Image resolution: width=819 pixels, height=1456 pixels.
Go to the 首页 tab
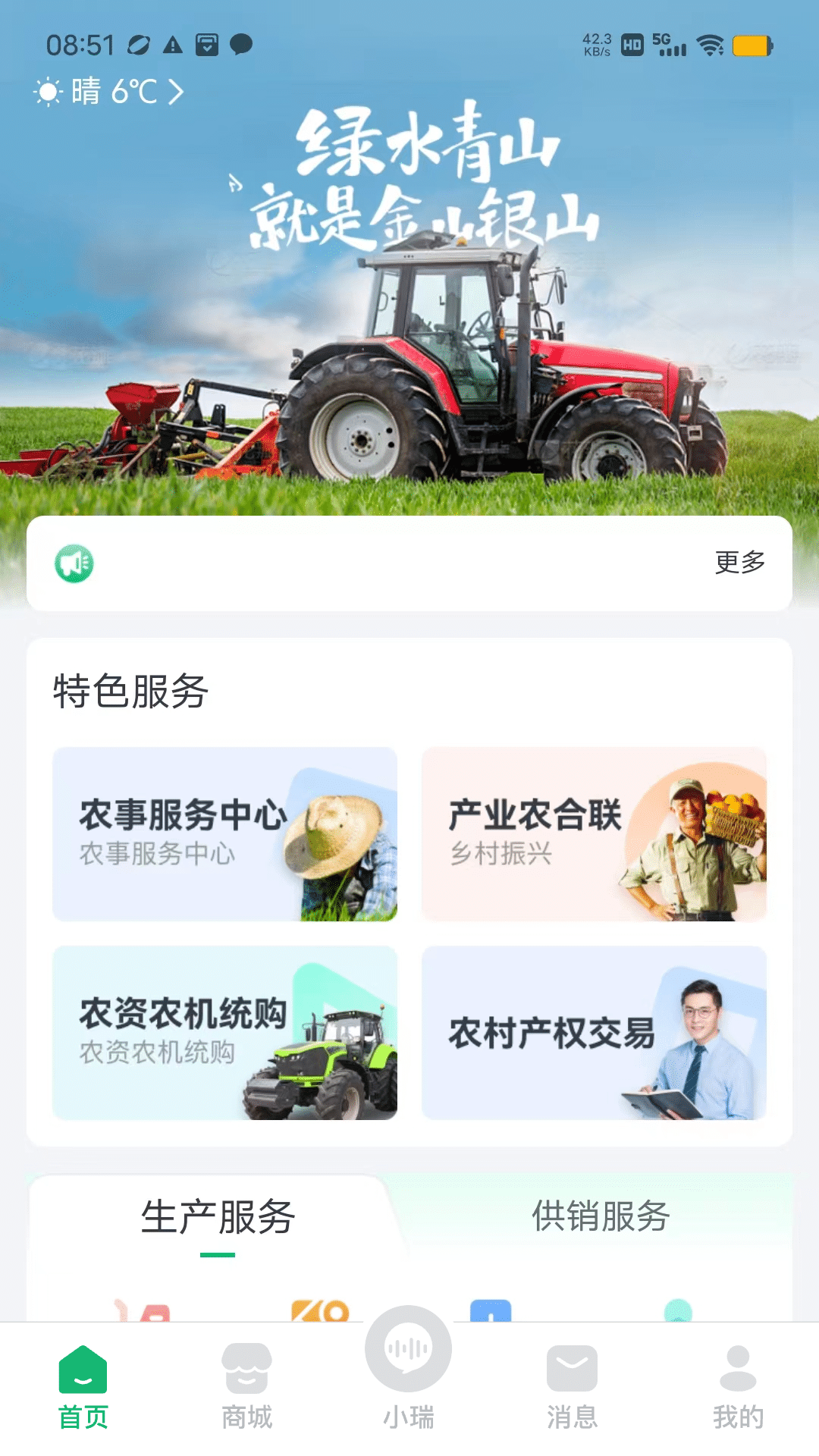pos(83,1388)
